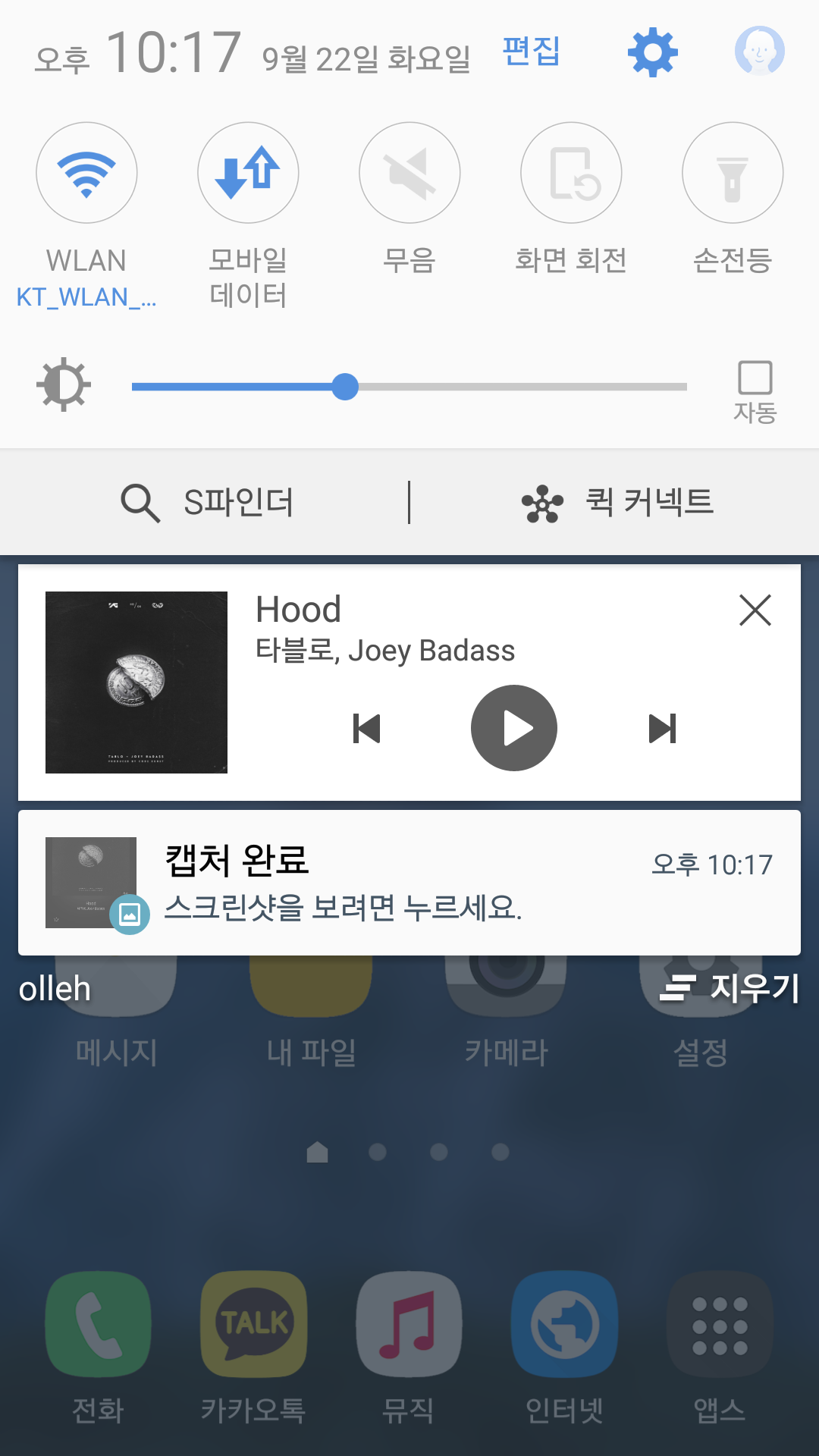The width and height of the screenshot is (819, 1456).
Task: Check the 자동 auto brightness box
Action: pyautogui.click(x=755, y=378)
